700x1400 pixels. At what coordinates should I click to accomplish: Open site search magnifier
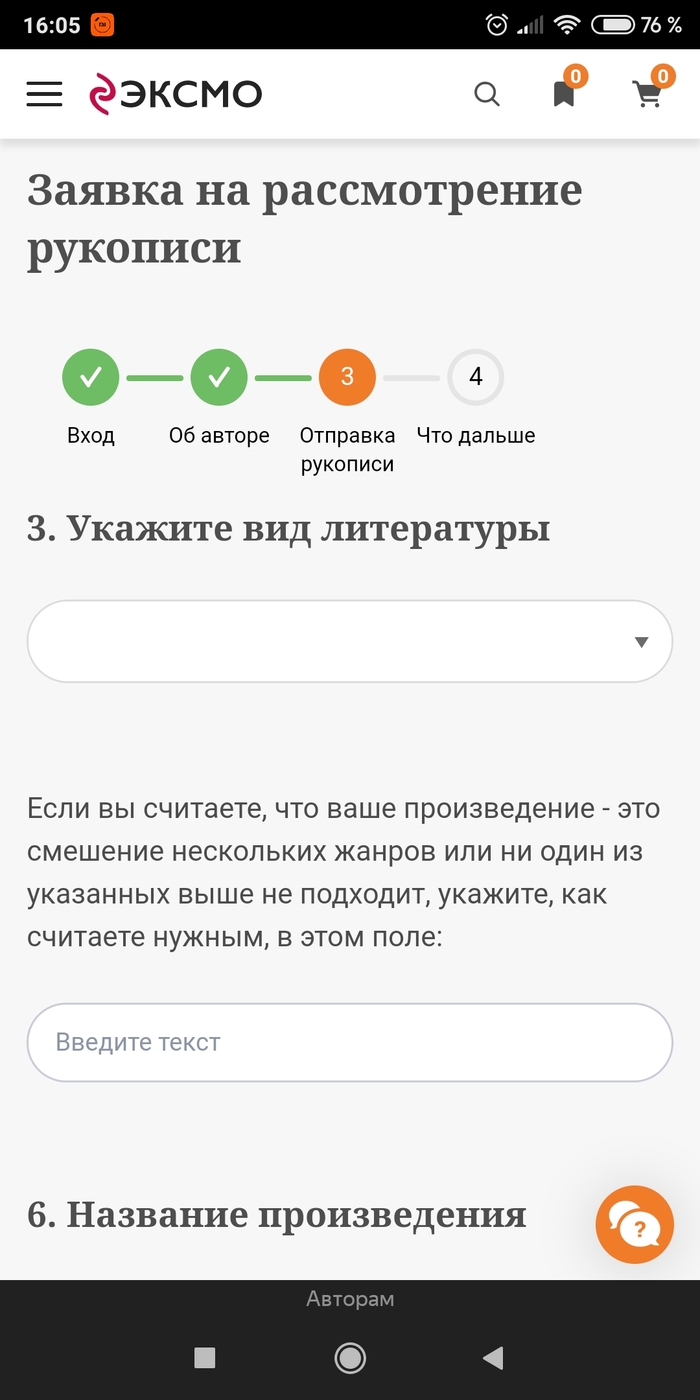click(x=487, y=94)
